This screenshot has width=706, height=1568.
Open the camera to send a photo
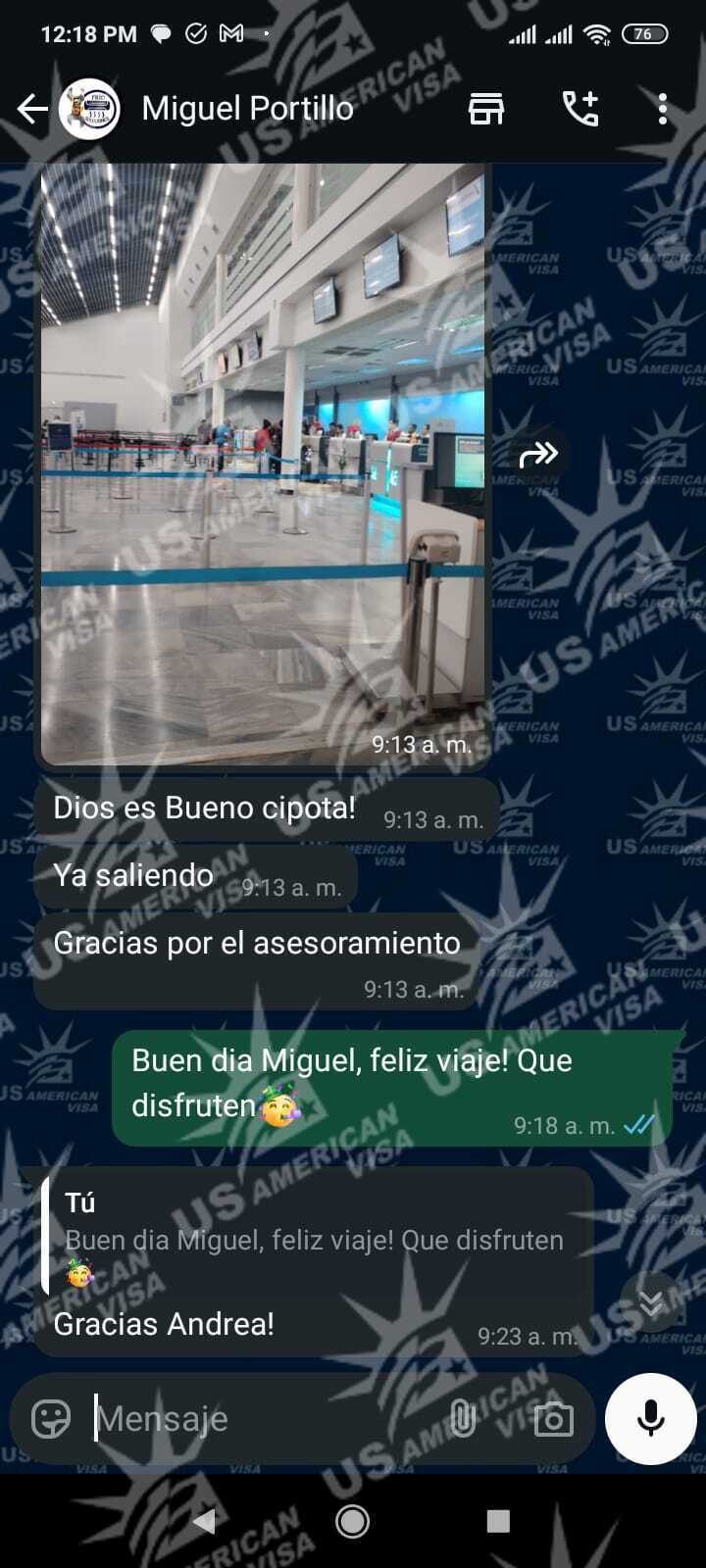coord(553,1418)
